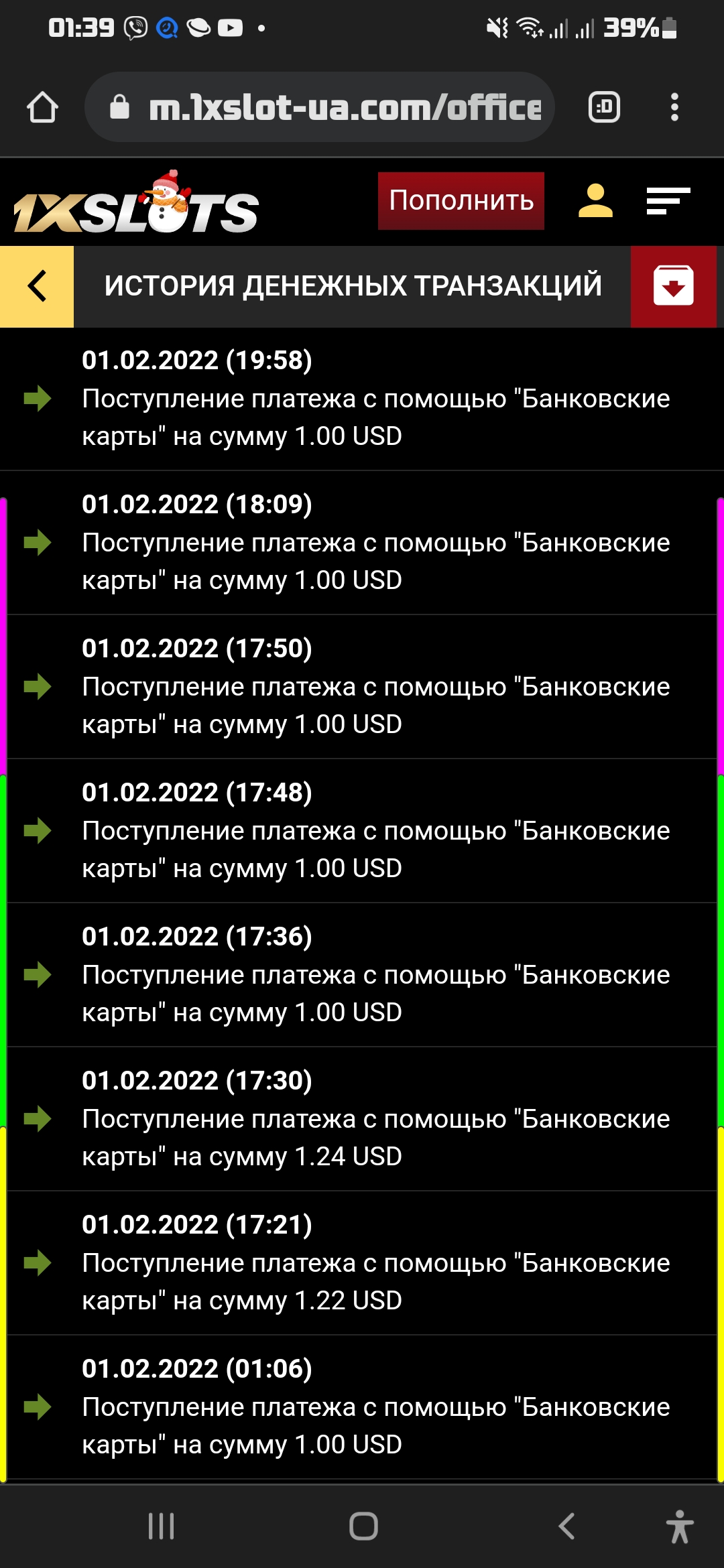
Task: Tap the red download archive icon
Action: point(673,286)
